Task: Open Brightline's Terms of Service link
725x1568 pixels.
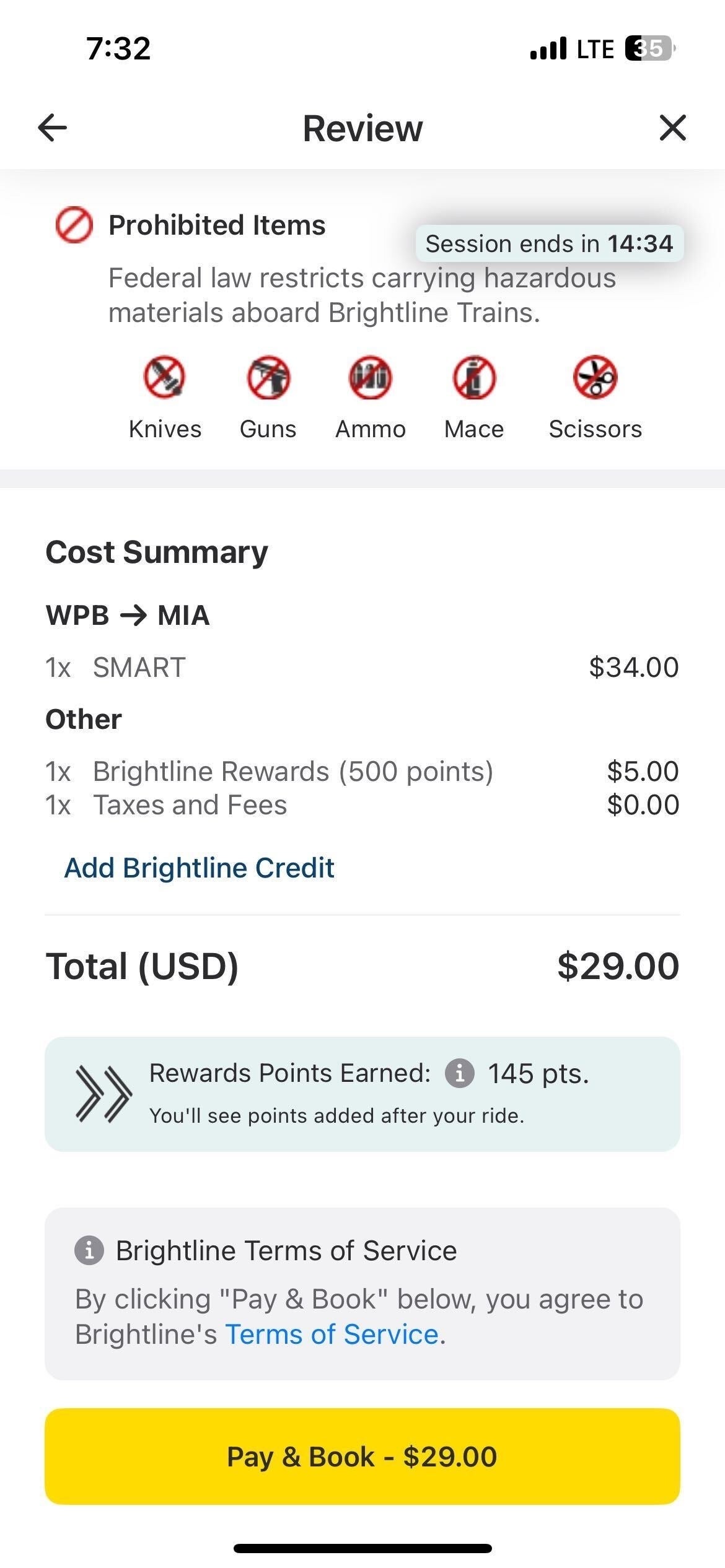Action: [x=332, y=1333]
